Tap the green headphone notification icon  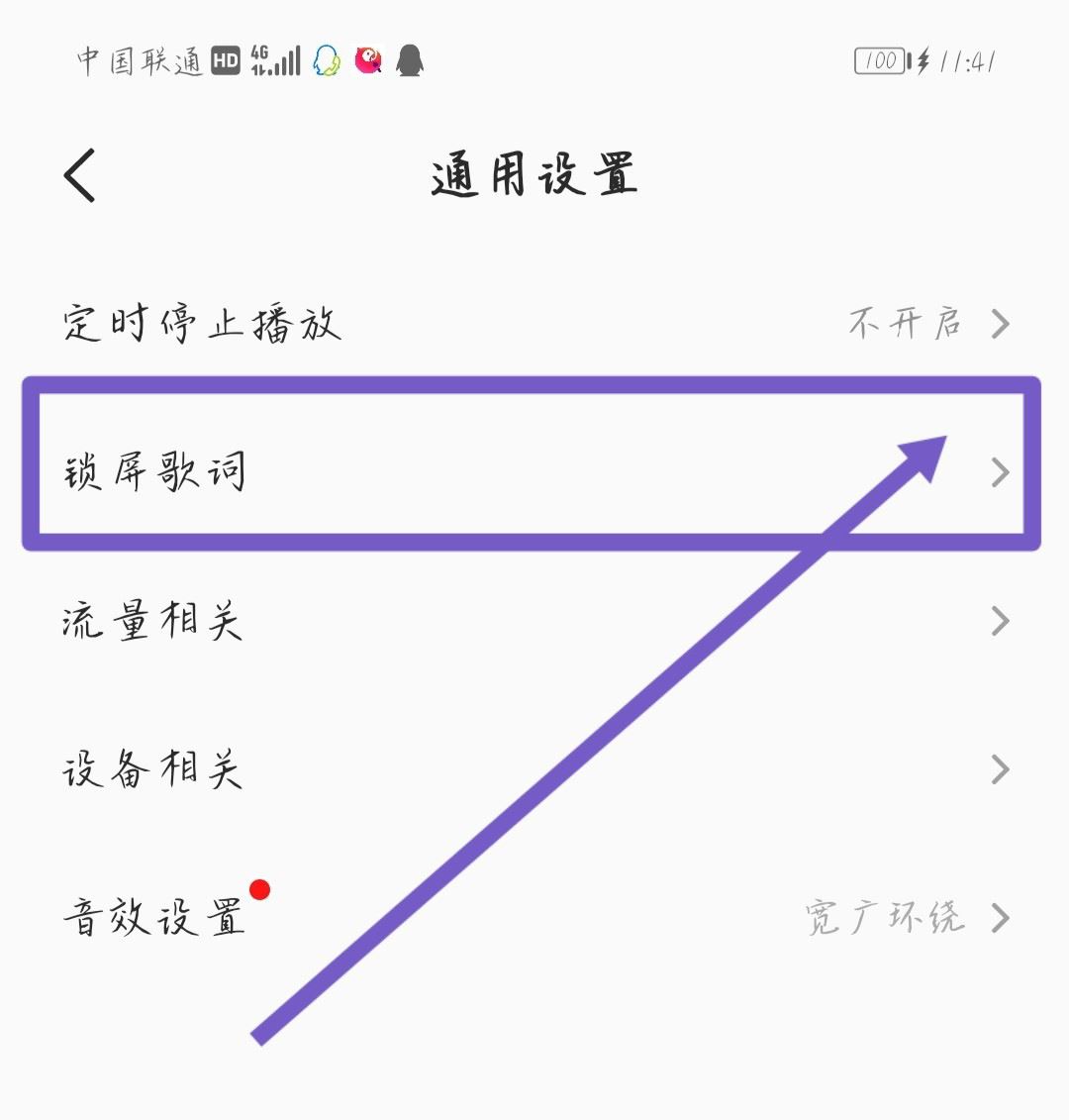pos(324,61)
